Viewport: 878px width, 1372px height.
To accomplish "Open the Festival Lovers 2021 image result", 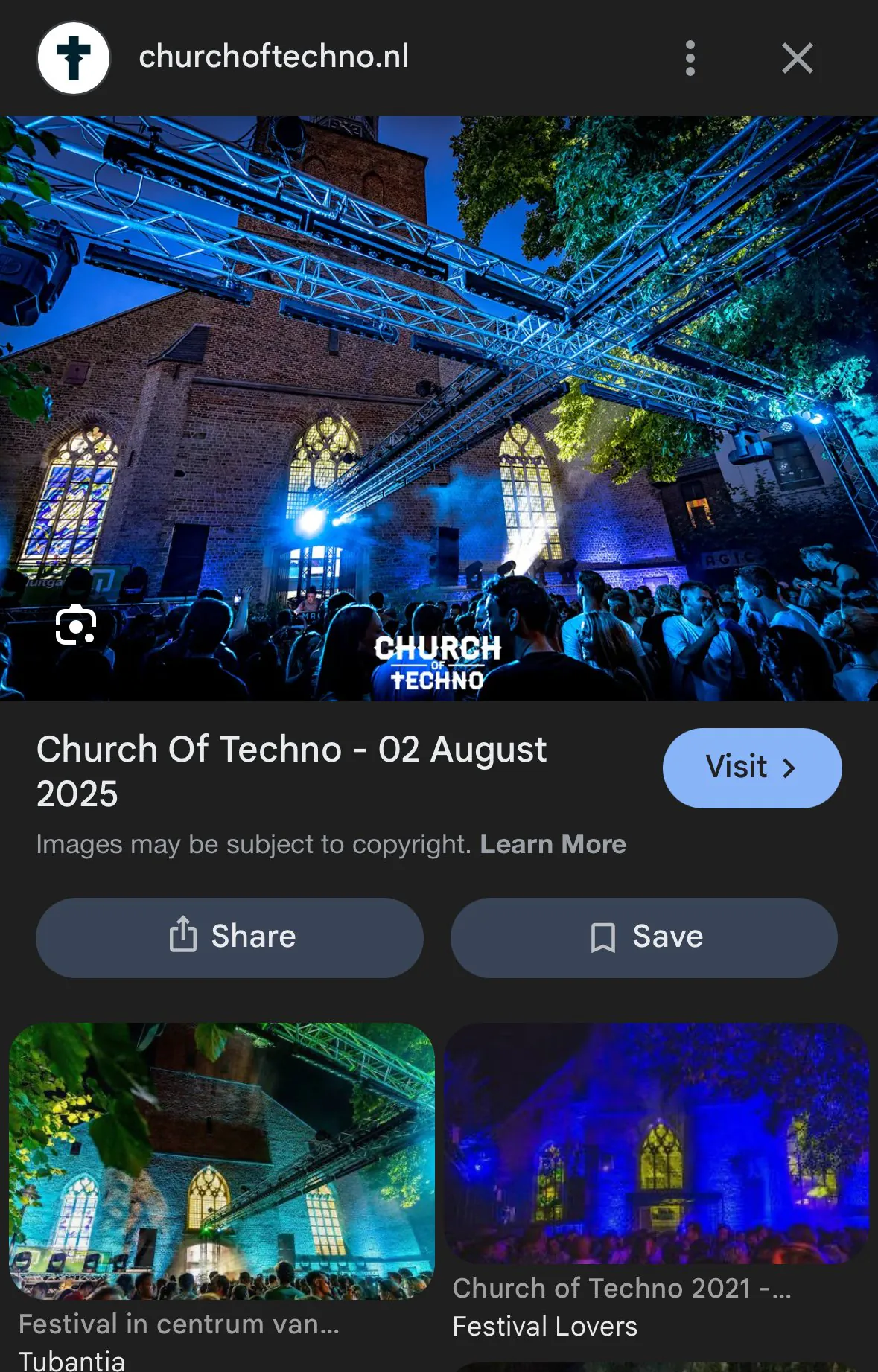I will click(656, 1143).
